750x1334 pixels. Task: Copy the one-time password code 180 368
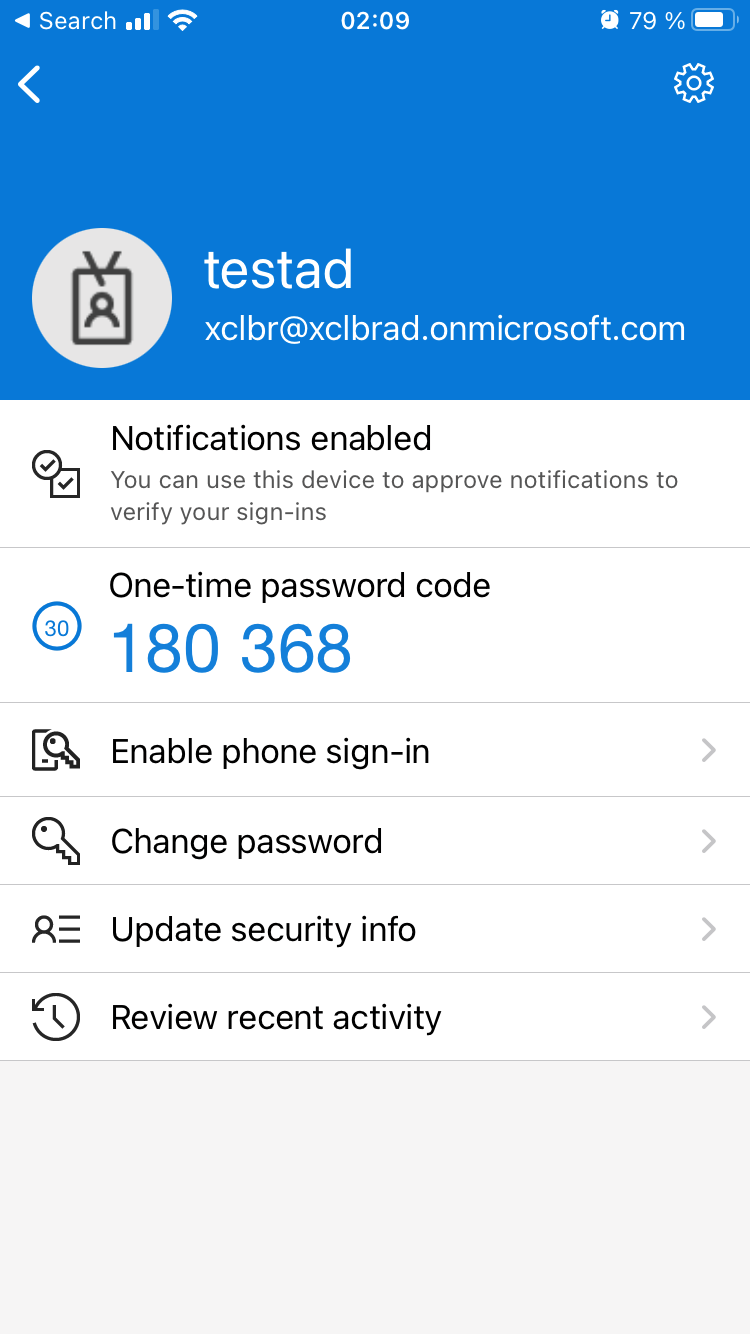(x=231, y=649)
